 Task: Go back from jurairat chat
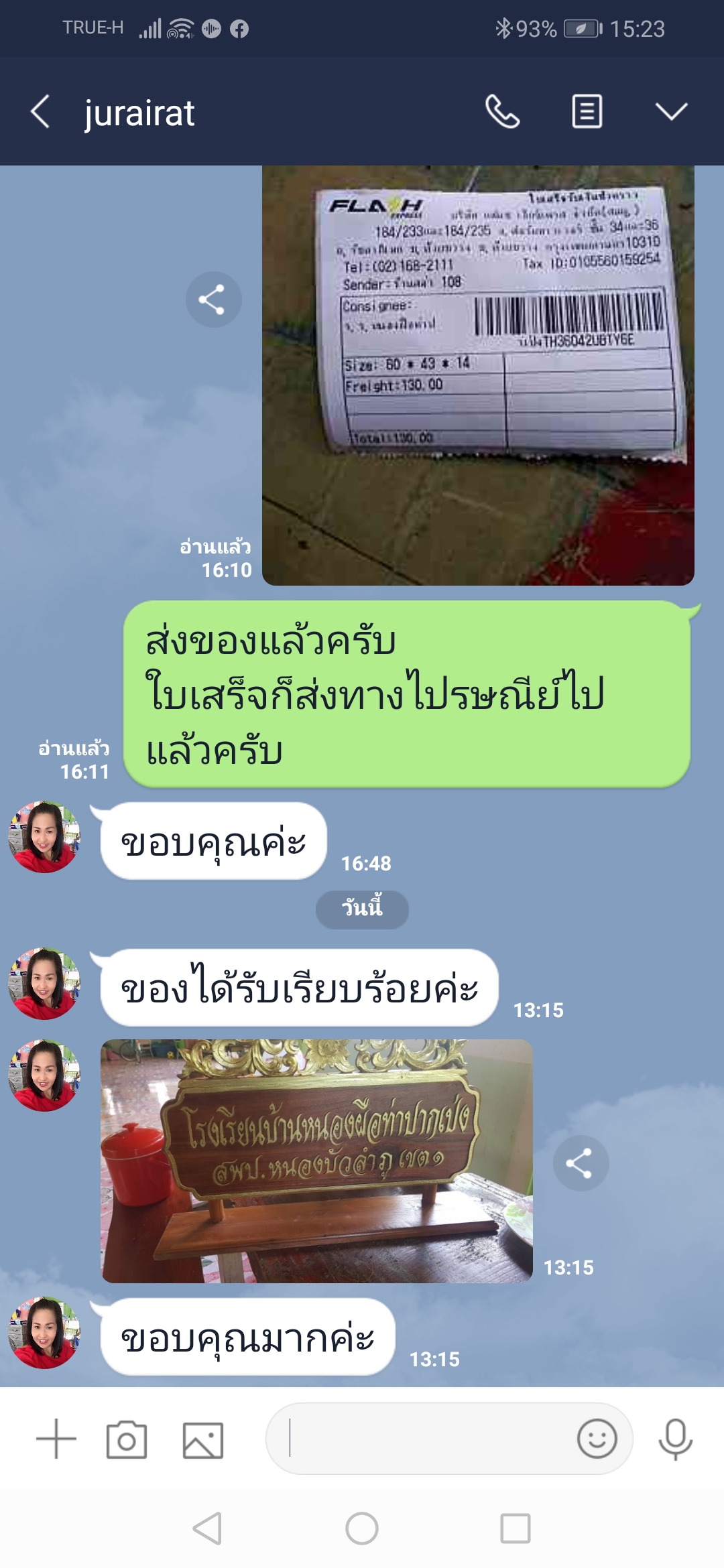click(40, 111)
